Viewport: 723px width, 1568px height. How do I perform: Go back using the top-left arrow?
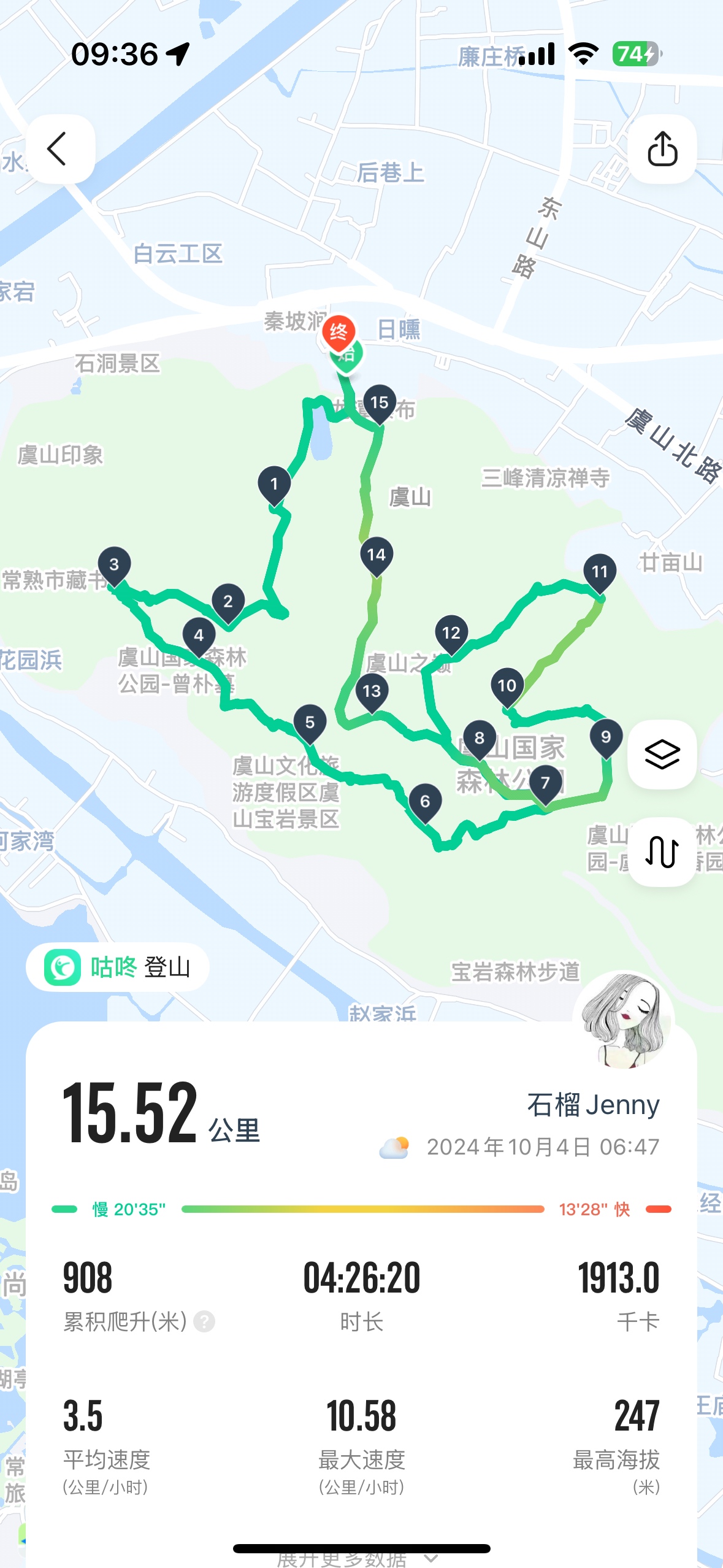tap(59, 148)
